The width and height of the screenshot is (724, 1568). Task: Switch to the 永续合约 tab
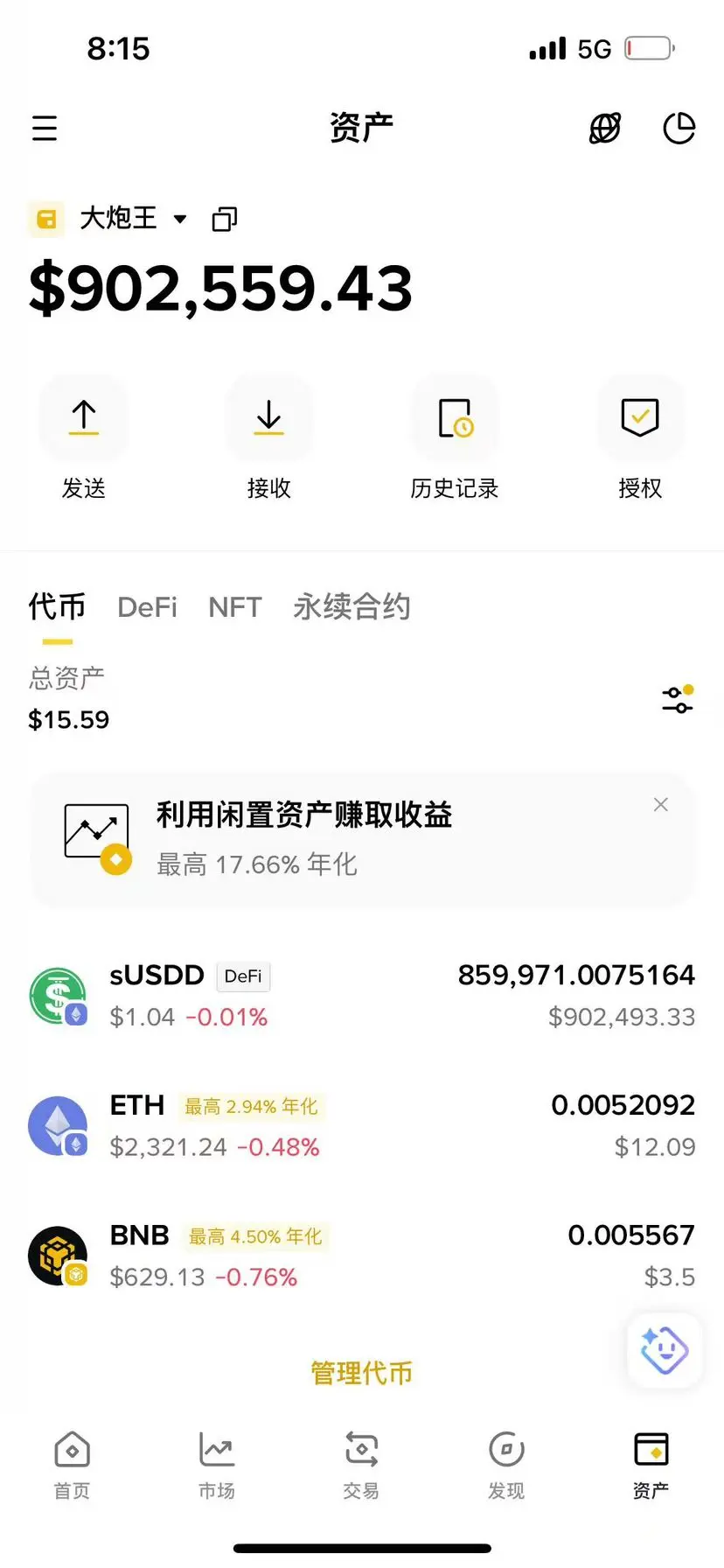(352, 607)
